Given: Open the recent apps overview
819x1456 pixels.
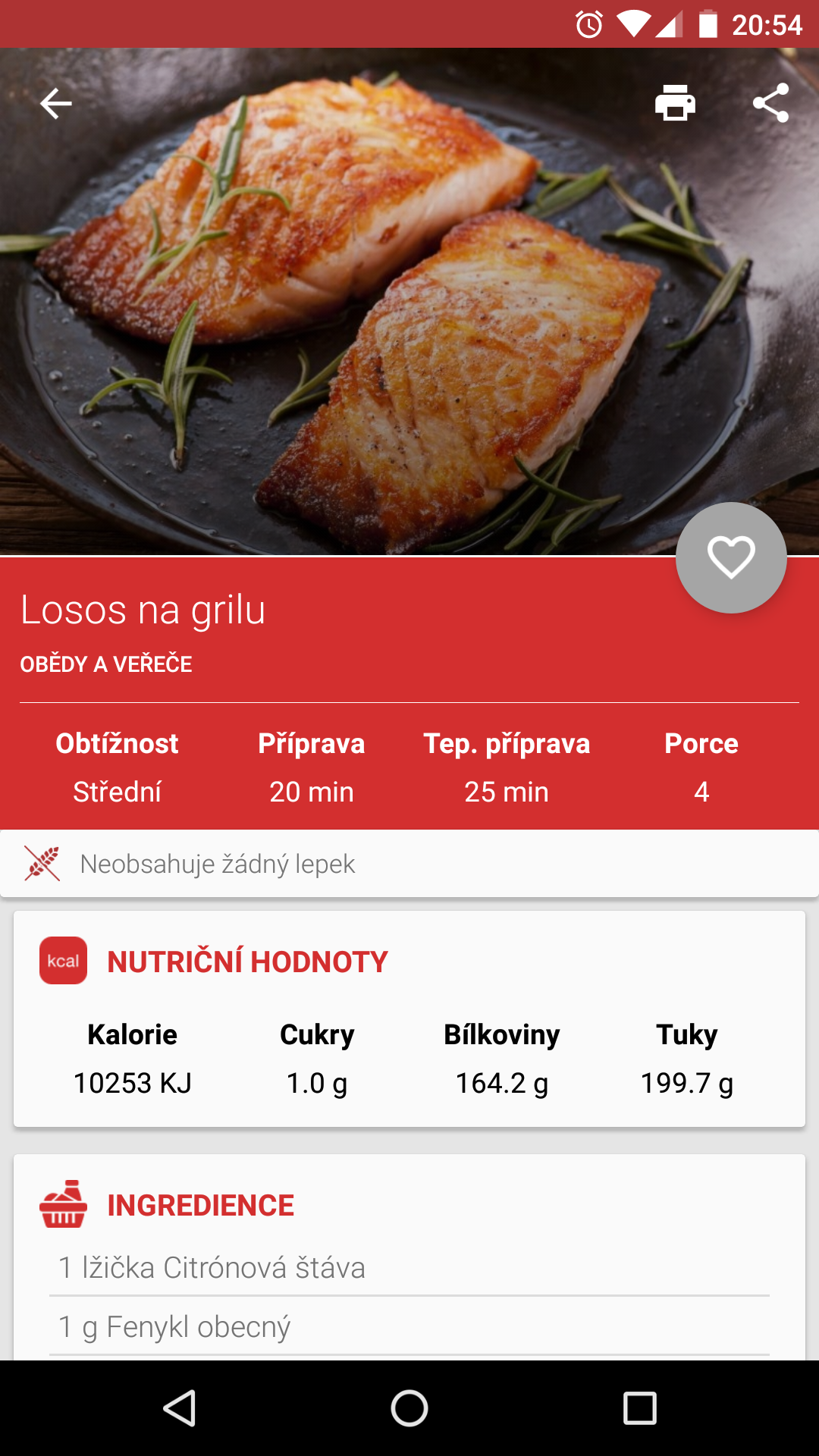Looking at the screenshot, I should pyautogui.click(x=639, y=1409).
